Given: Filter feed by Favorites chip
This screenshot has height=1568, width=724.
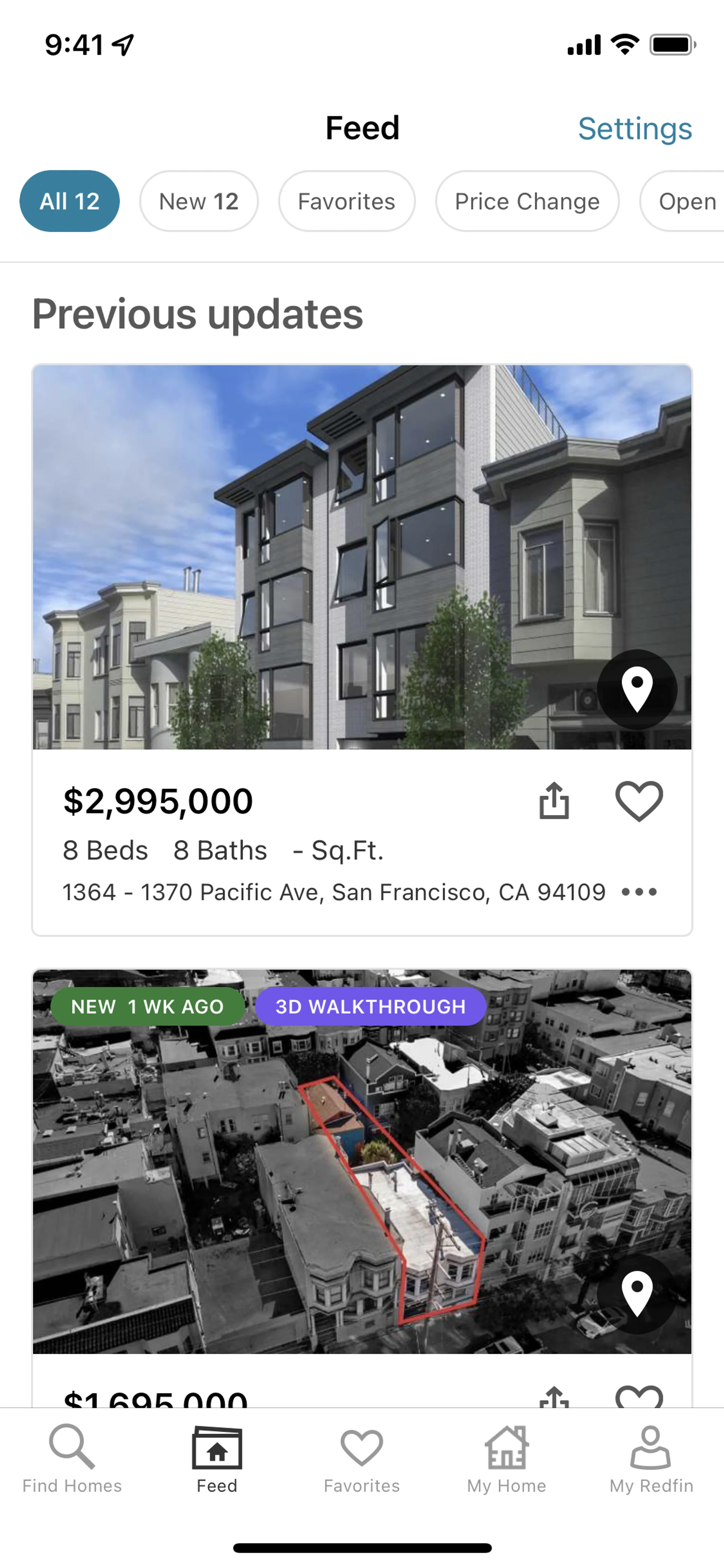Looking at the screenshot, I should [346, 201].
